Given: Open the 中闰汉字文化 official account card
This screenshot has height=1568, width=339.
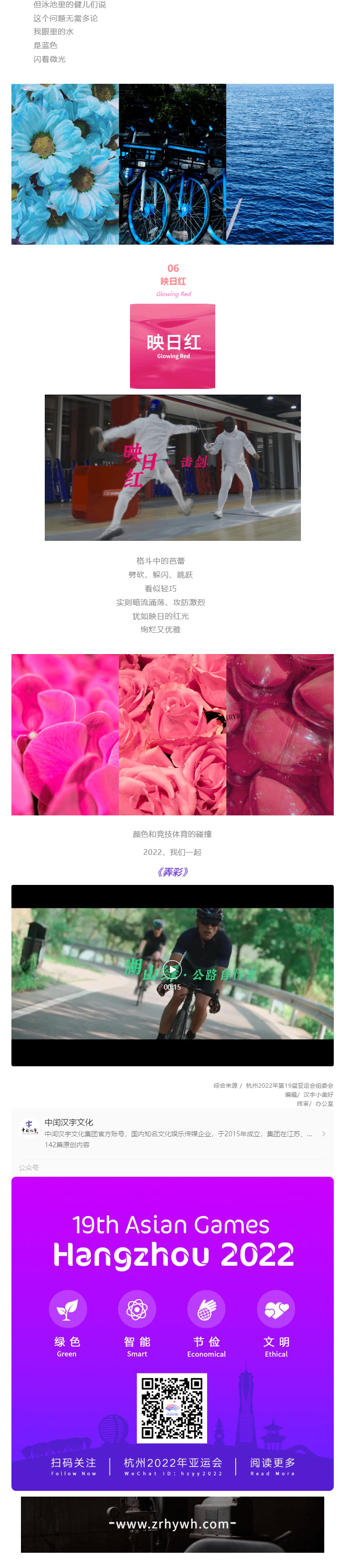Looking at the screenshot, I should (172, 1133).
